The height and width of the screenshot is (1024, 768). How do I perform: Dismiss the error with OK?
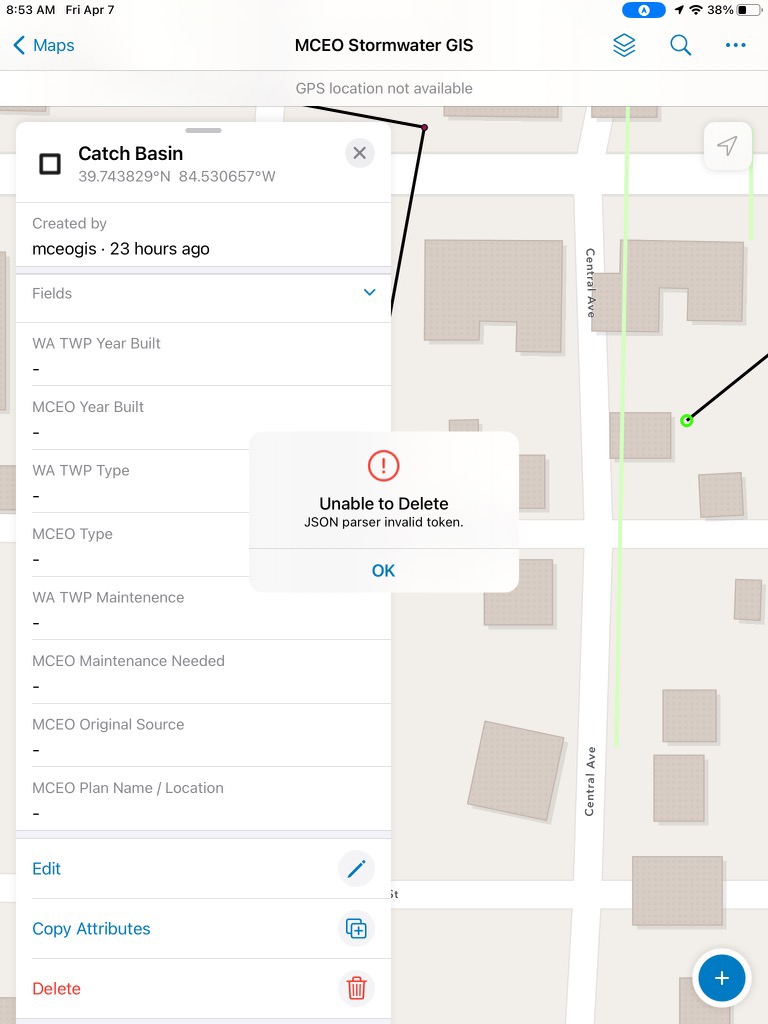pyautogui.click(x=383, y=570)
